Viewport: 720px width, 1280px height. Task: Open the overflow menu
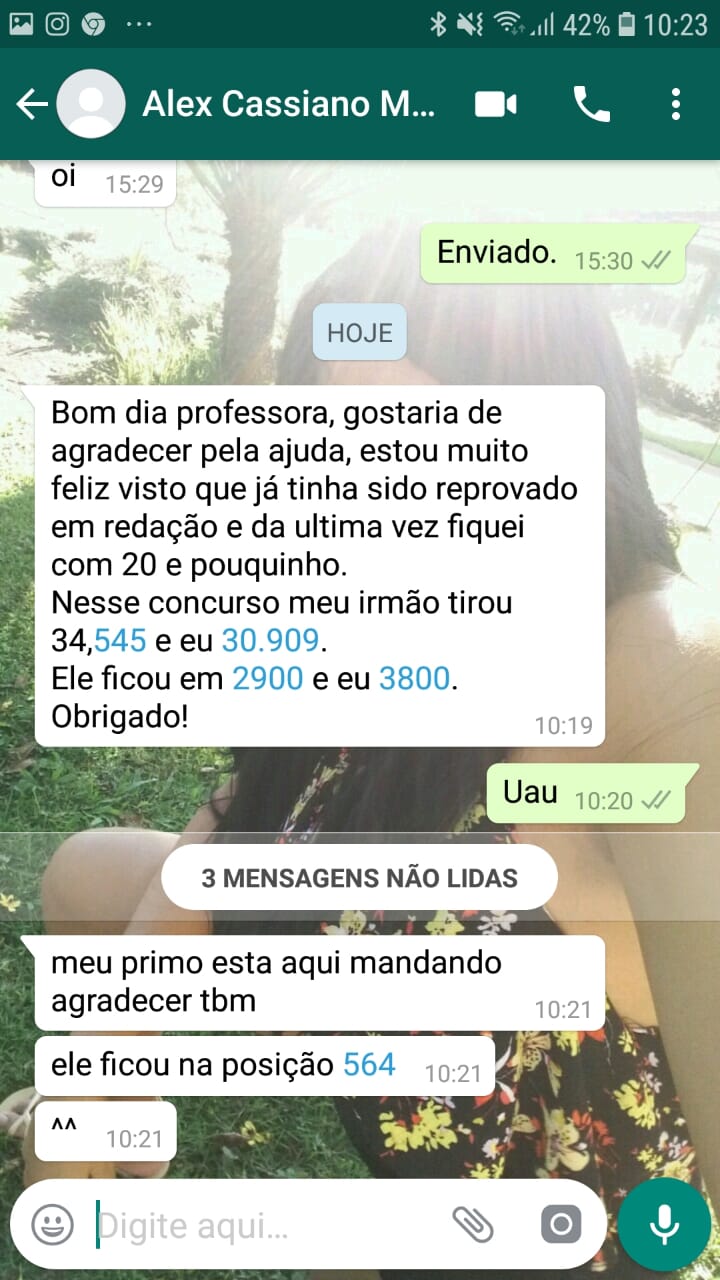click(x=676, y=104)
